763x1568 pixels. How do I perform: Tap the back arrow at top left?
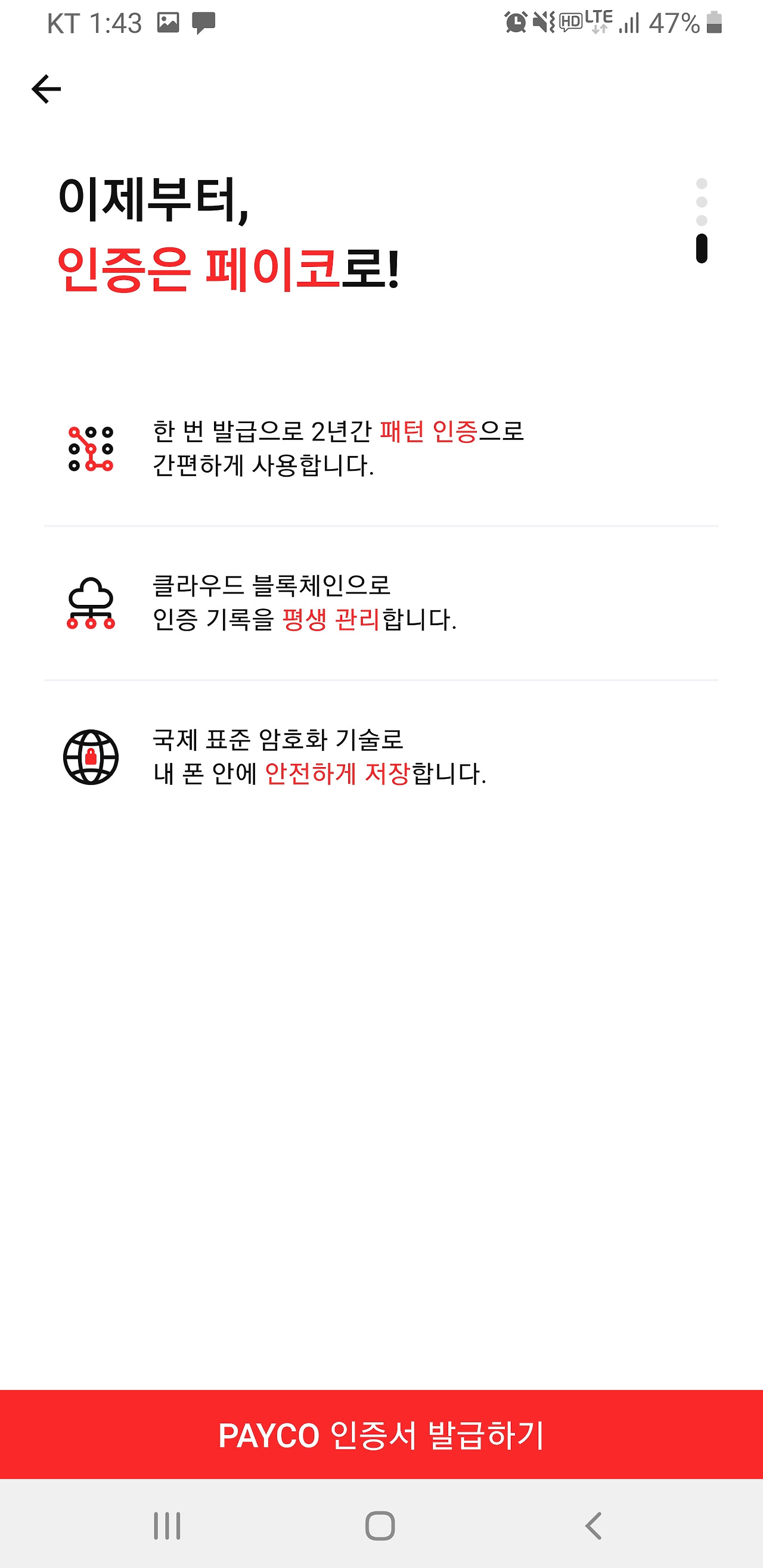[x=46, y=88]
